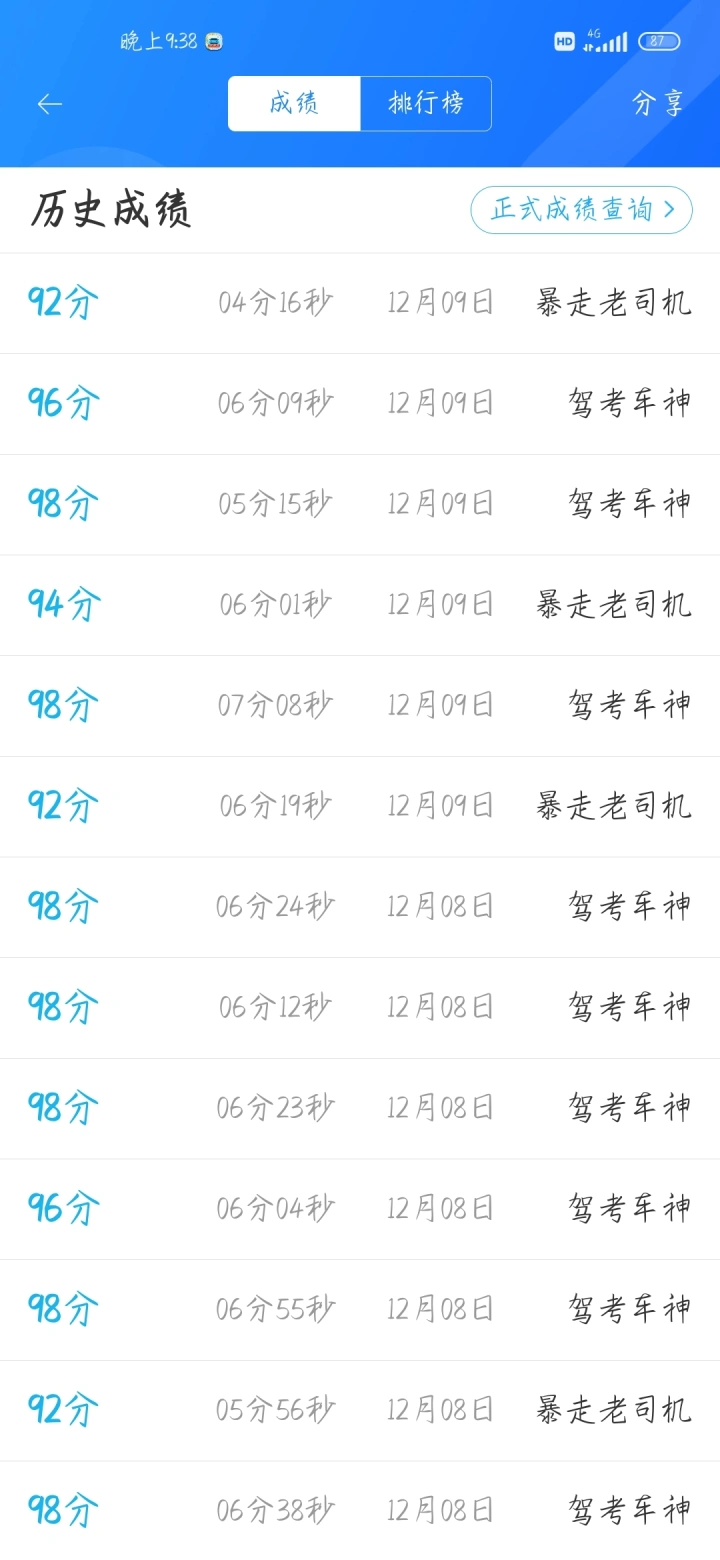View the 98分 record with 07分08秒
The image size is (720, 1560).
360,706
